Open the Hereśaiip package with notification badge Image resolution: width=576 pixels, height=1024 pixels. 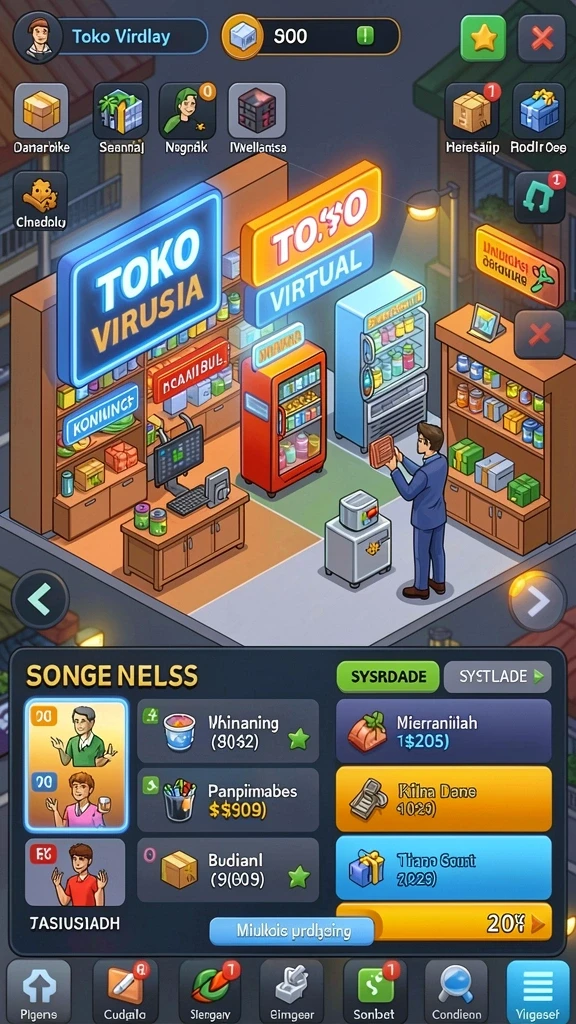(472, 111)
